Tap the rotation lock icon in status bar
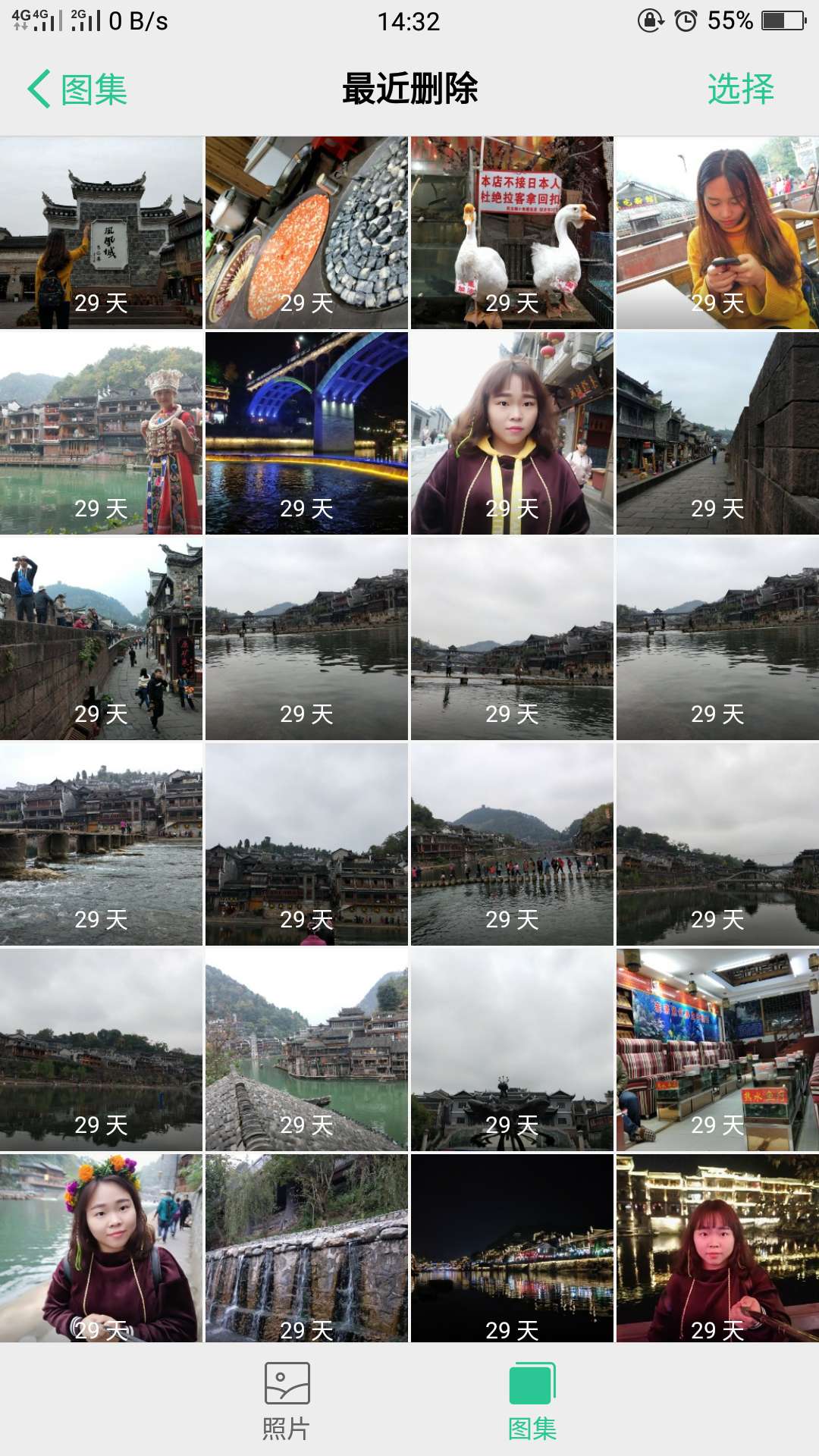This screenshot has height=1456, width=819. [648, 20]
